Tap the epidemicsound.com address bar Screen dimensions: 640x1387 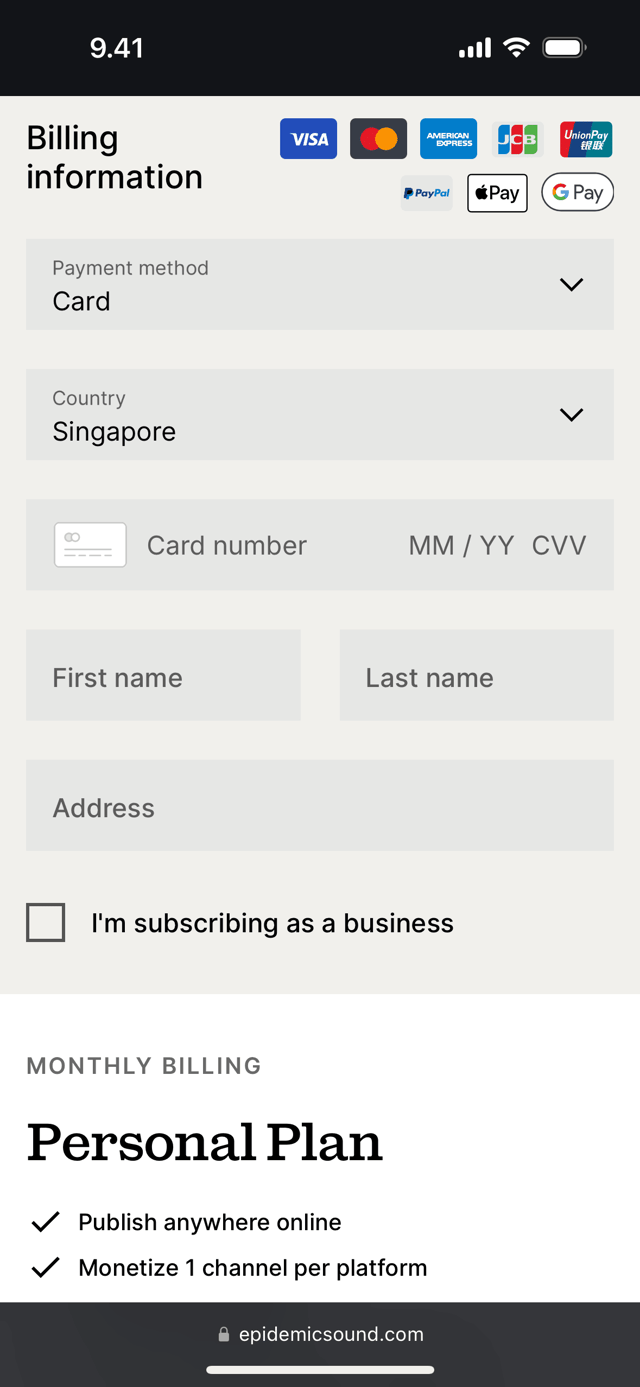pos(320,1334)
